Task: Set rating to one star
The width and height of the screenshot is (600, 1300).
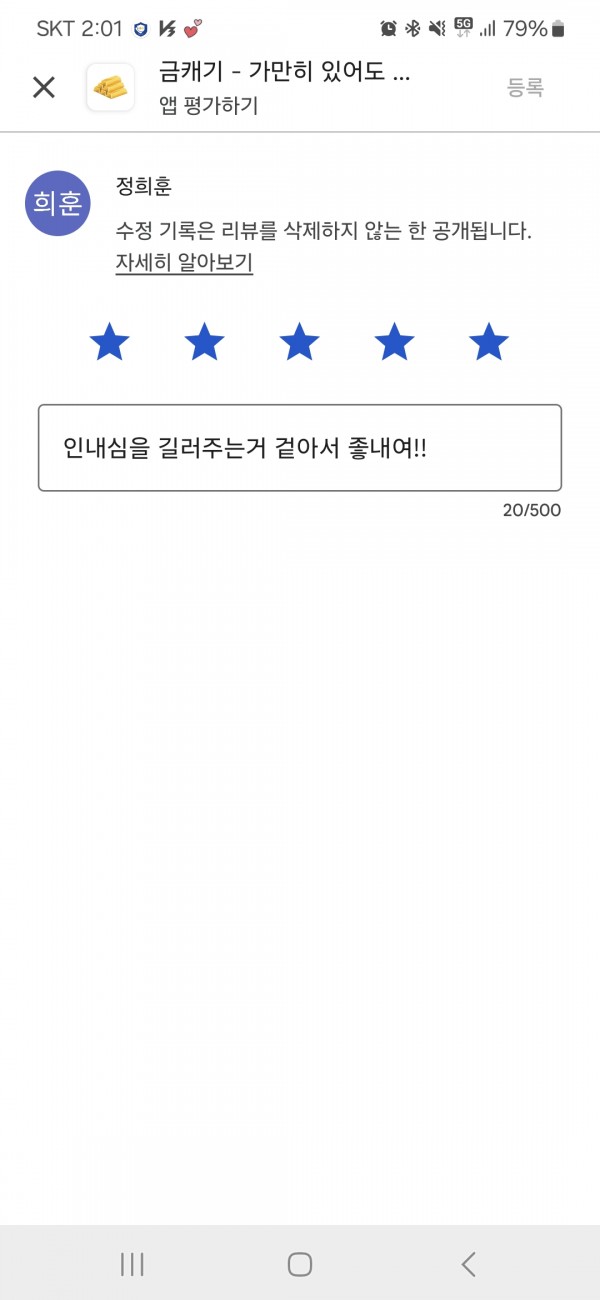Action: click(x=110, y=342)
